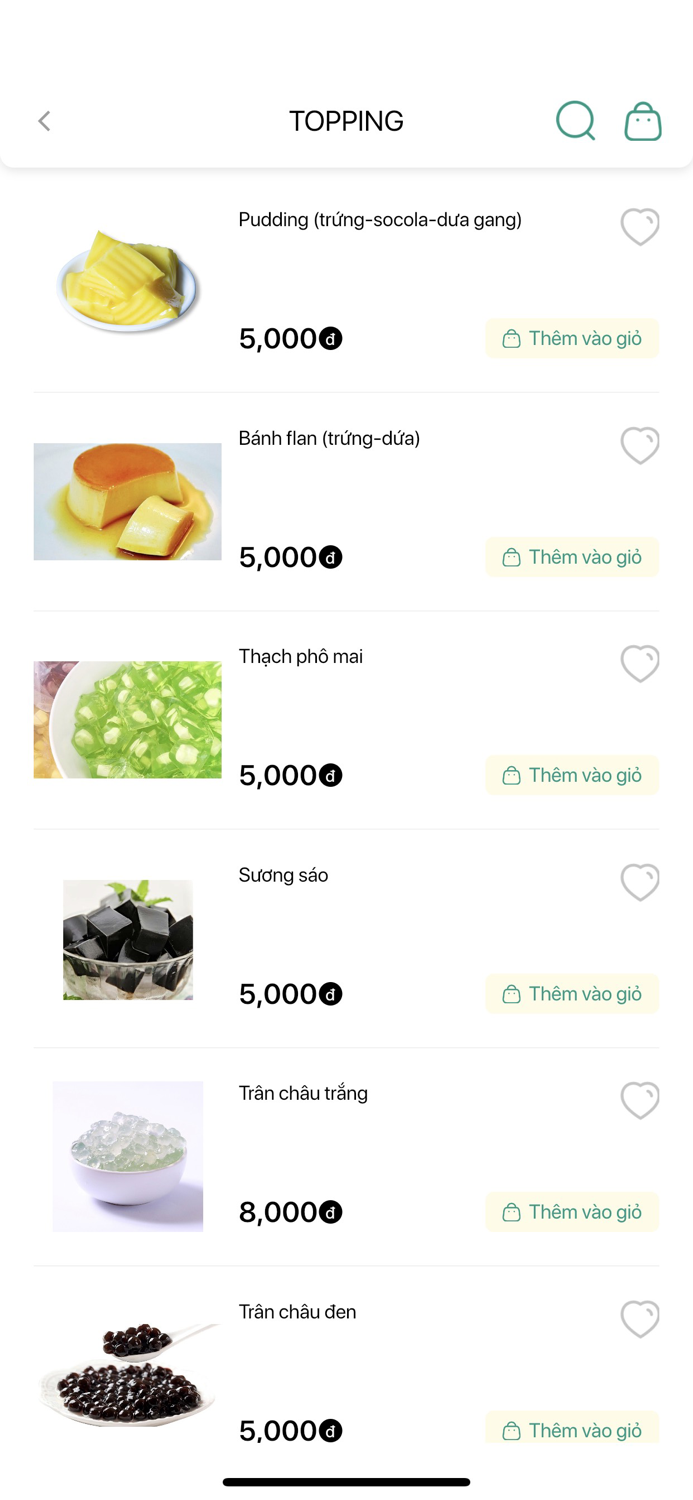
Task: Open the Pudding product photo
Action: pyautogui.click(x=128, y=282)
